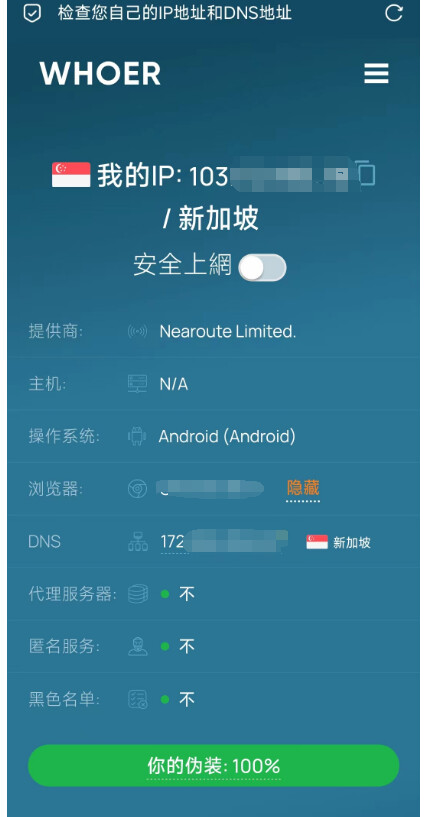Open the 你的伪装: 100% button
The image size is (431, 817).
pyautogui.click(x=214, y=765)
